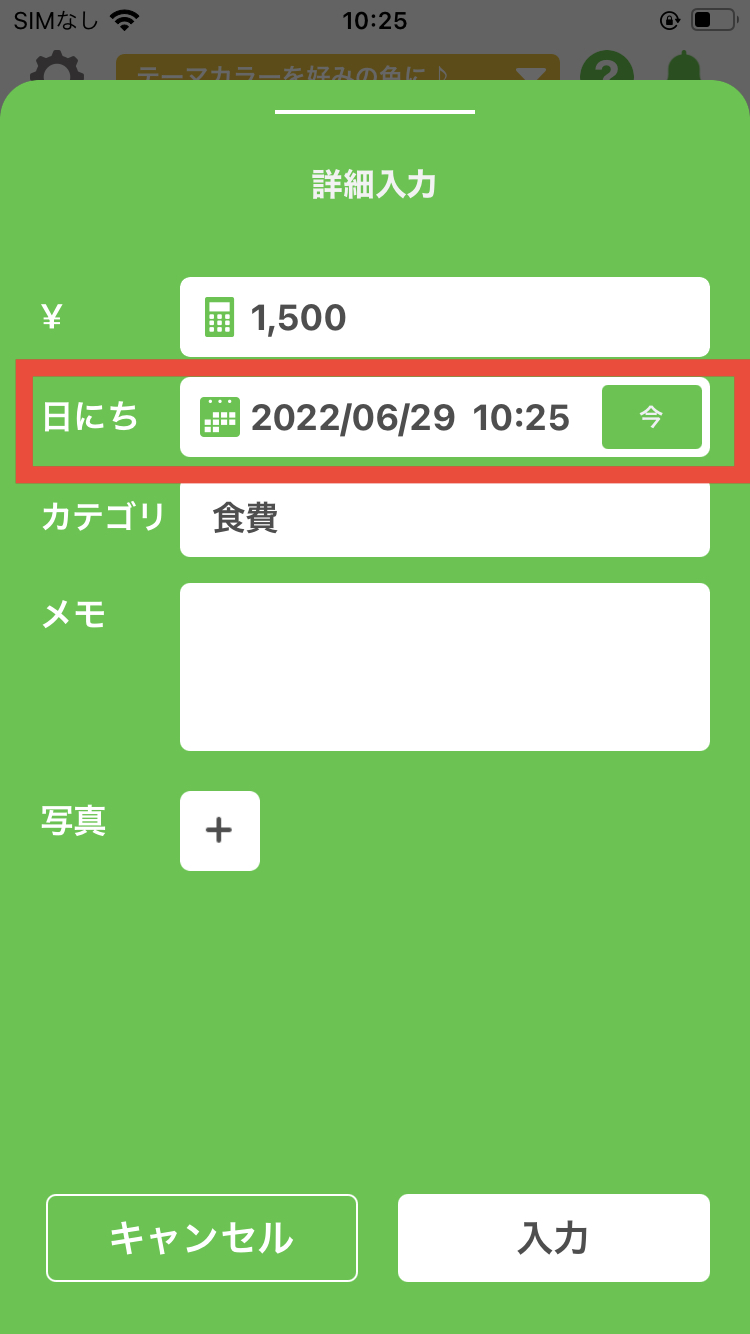The height and width of the screenshot is (1334, 750).
Task: Edit the 1,500 yen amount field
Action: 445,318
